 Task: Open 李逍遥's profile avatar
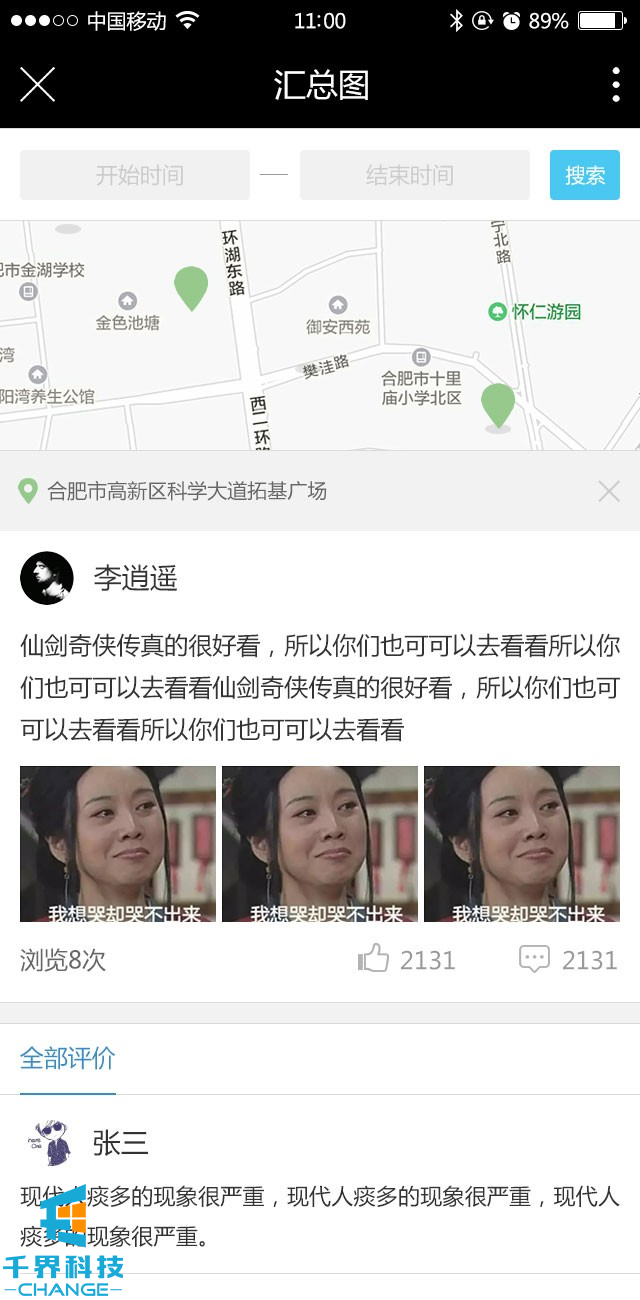point(47,578)
